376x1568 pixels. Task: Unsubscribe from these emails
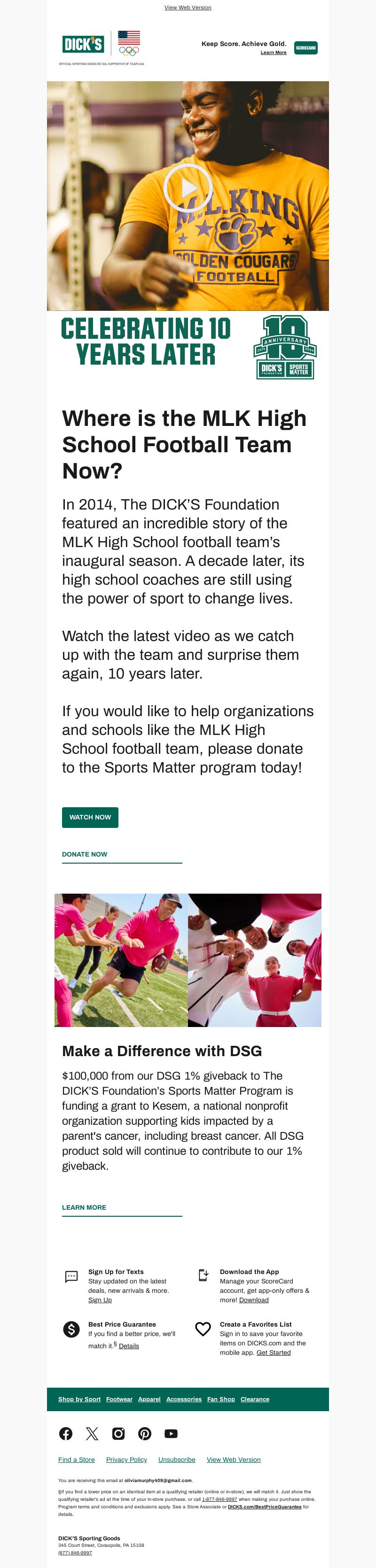177,1460
